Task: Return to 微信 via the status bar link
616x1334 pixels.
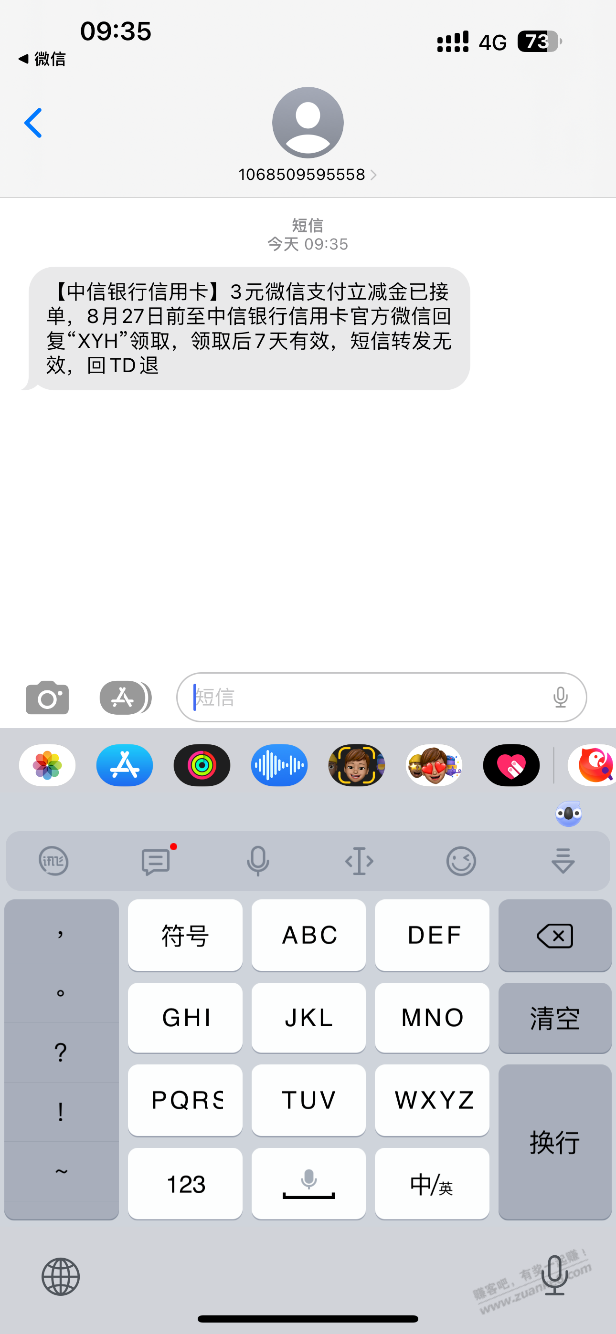Action: 42,59
